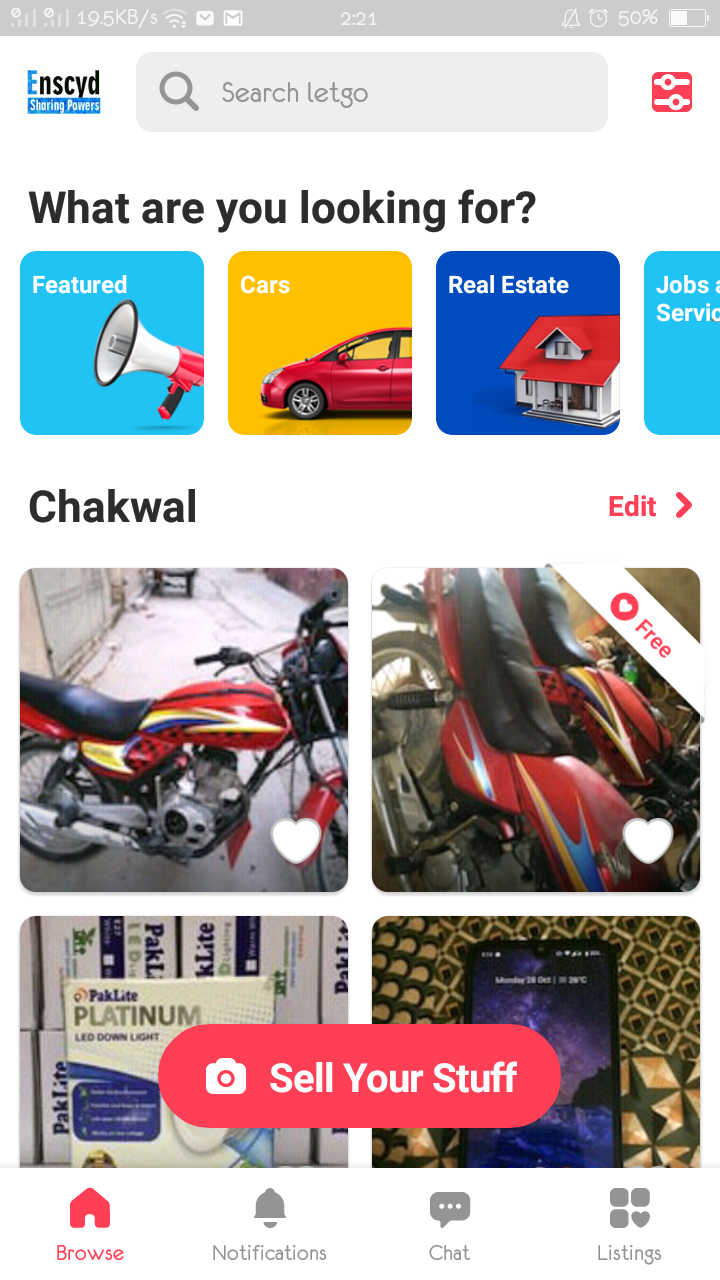Open the Real Estate category
Screen dimensions: 720x1280
click(528, 343)
